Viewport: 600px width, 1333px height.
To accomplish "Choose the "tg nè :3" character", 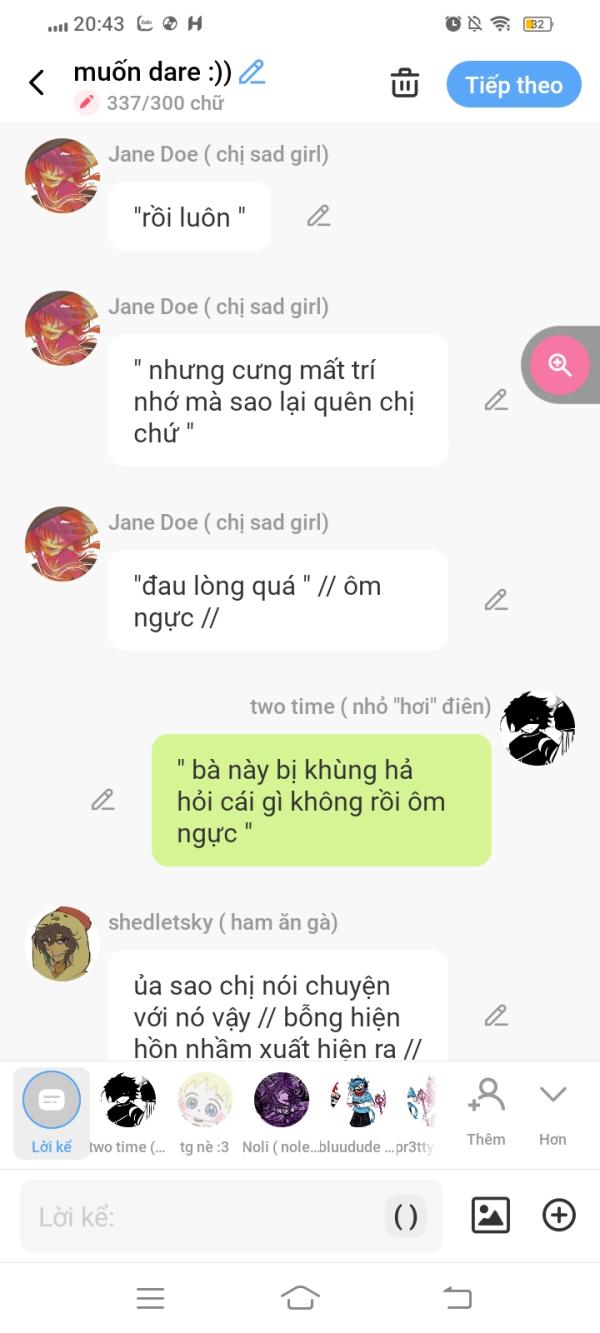I will tap(204, 1110).
